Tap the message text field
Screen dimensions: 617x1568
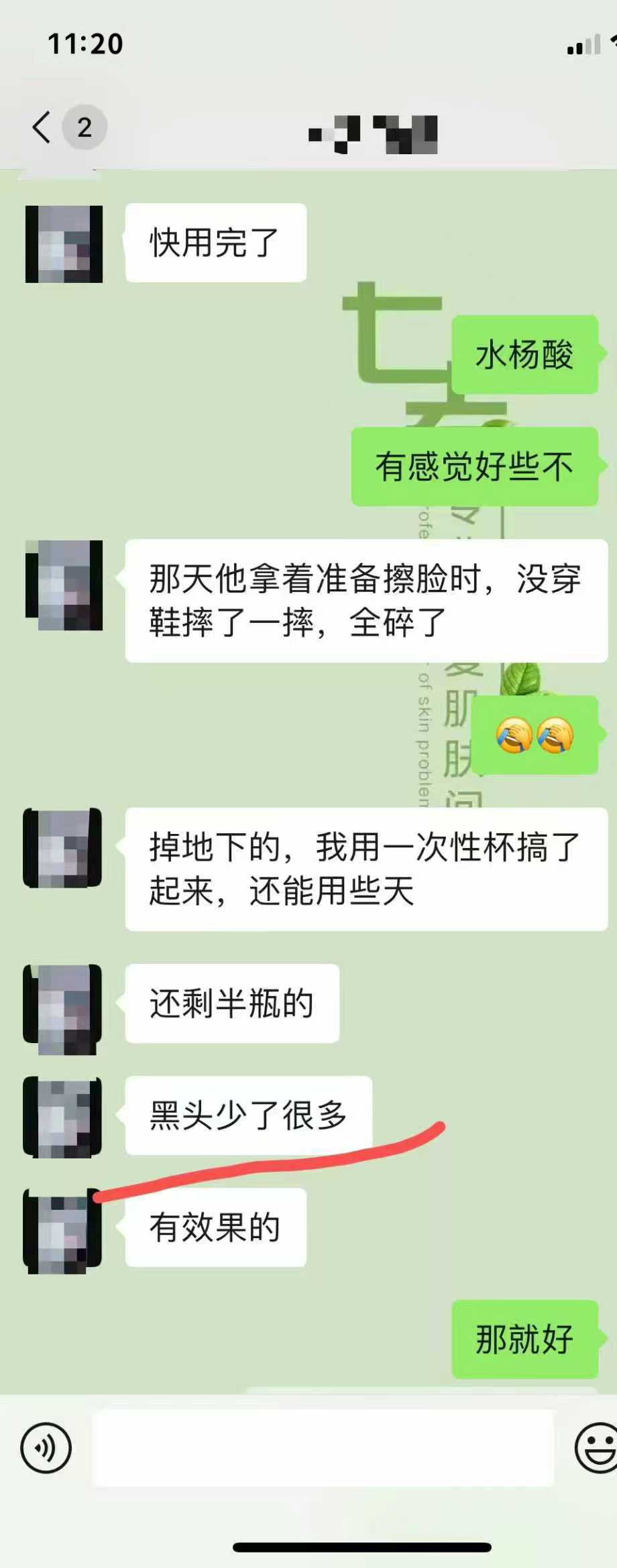click(323, 1447)
